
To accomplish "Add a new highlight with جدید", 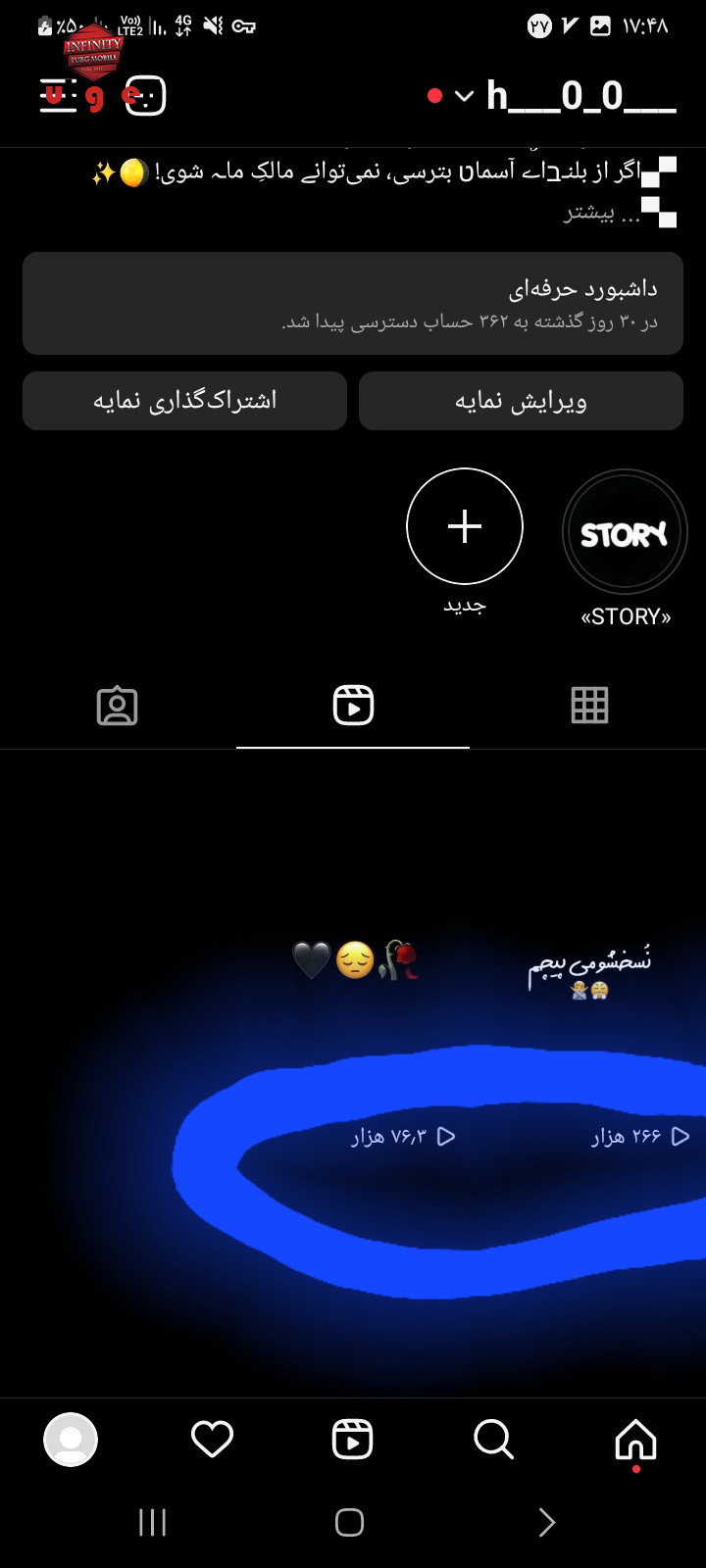I will tap(465, 526).
